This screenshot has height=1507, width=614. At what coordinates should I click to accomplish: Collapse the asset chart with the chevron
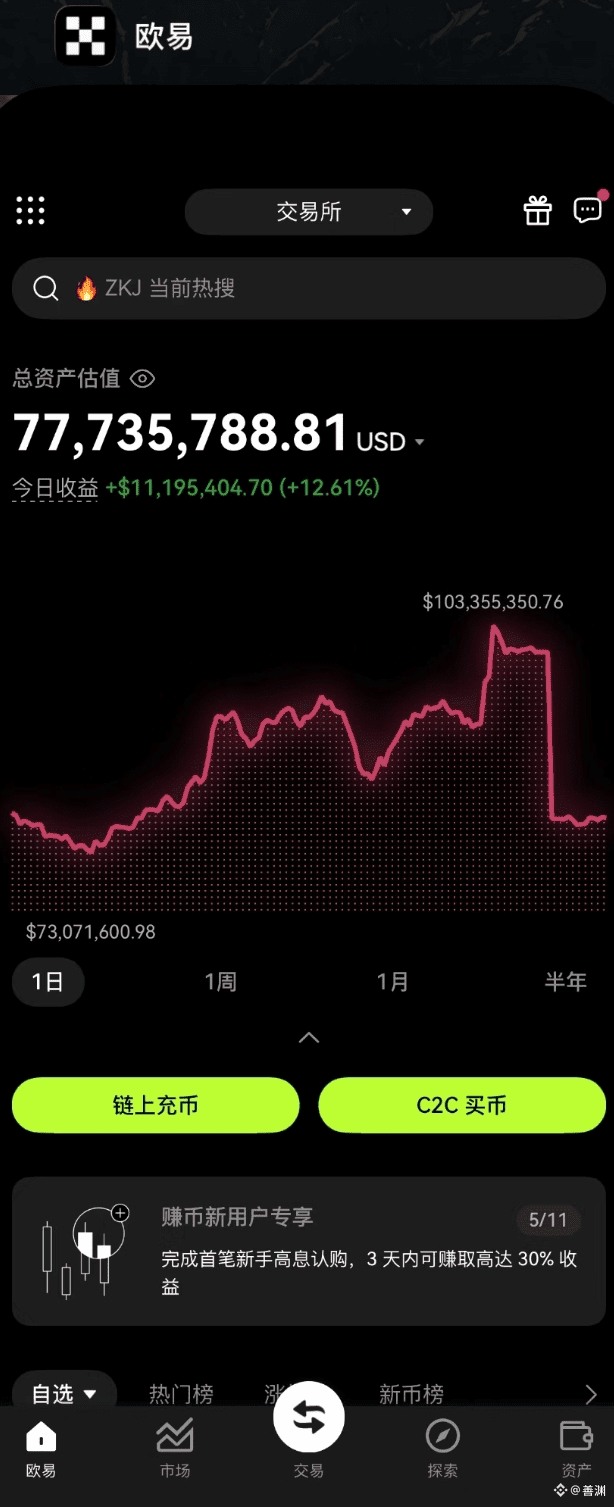309,1038
